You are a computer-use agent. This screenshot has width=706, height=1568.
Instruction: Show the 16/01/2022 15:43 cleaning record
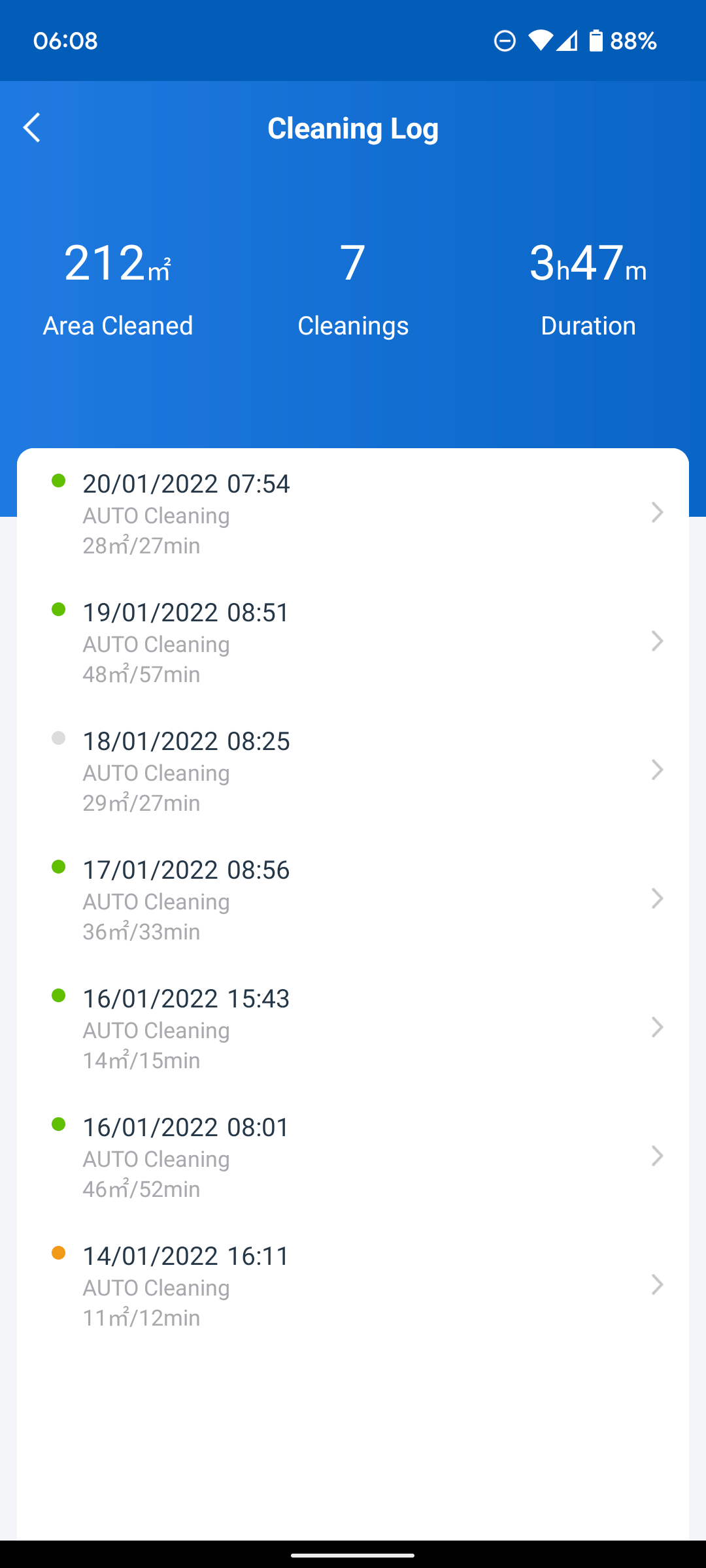click(x=353, y=1028)
